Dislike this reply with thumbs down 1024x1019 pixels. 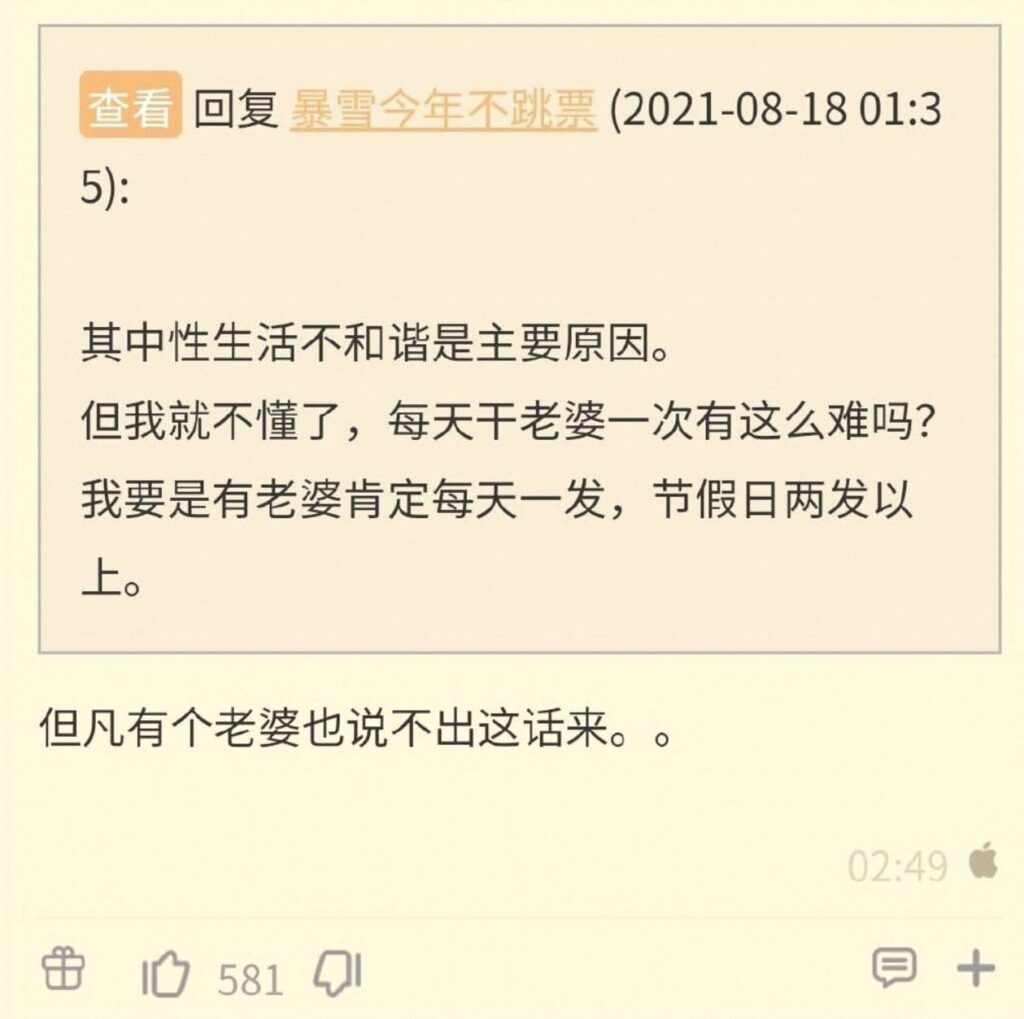click(337, 971)
